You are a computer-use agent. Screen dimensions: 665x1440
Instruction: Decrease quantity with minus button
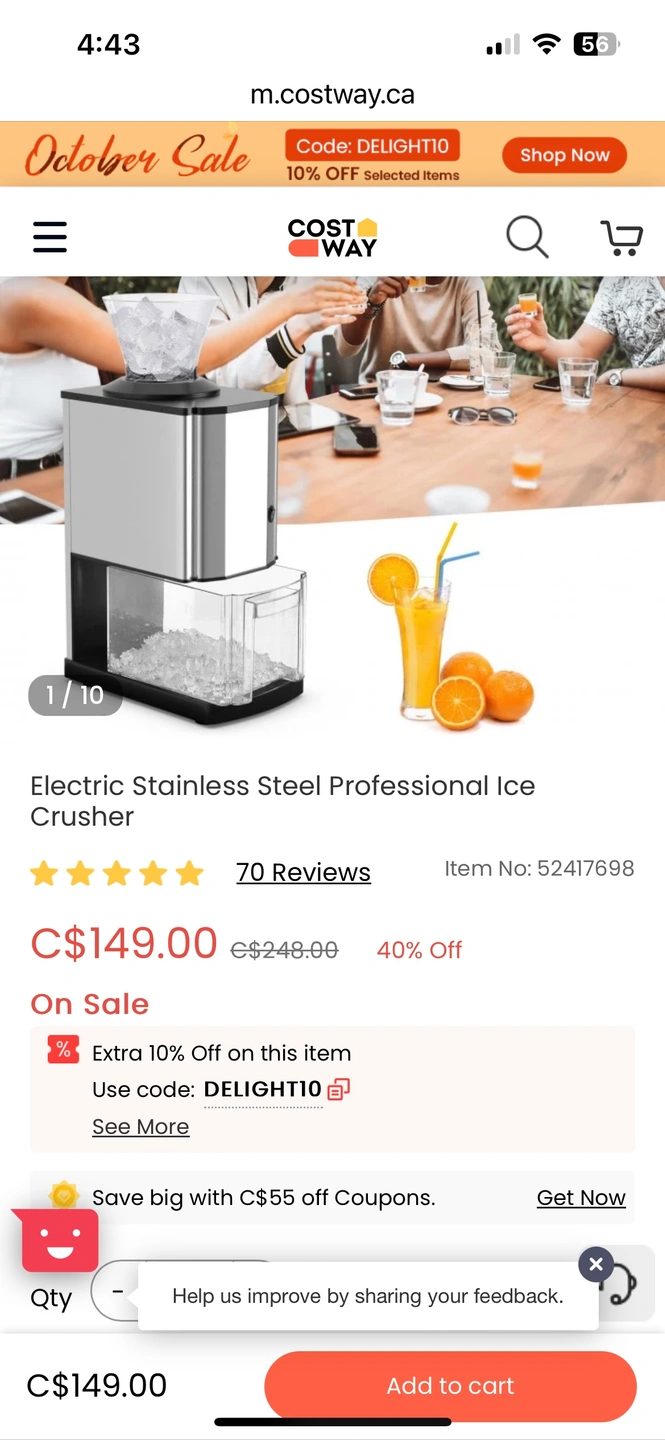[118, 1292]
